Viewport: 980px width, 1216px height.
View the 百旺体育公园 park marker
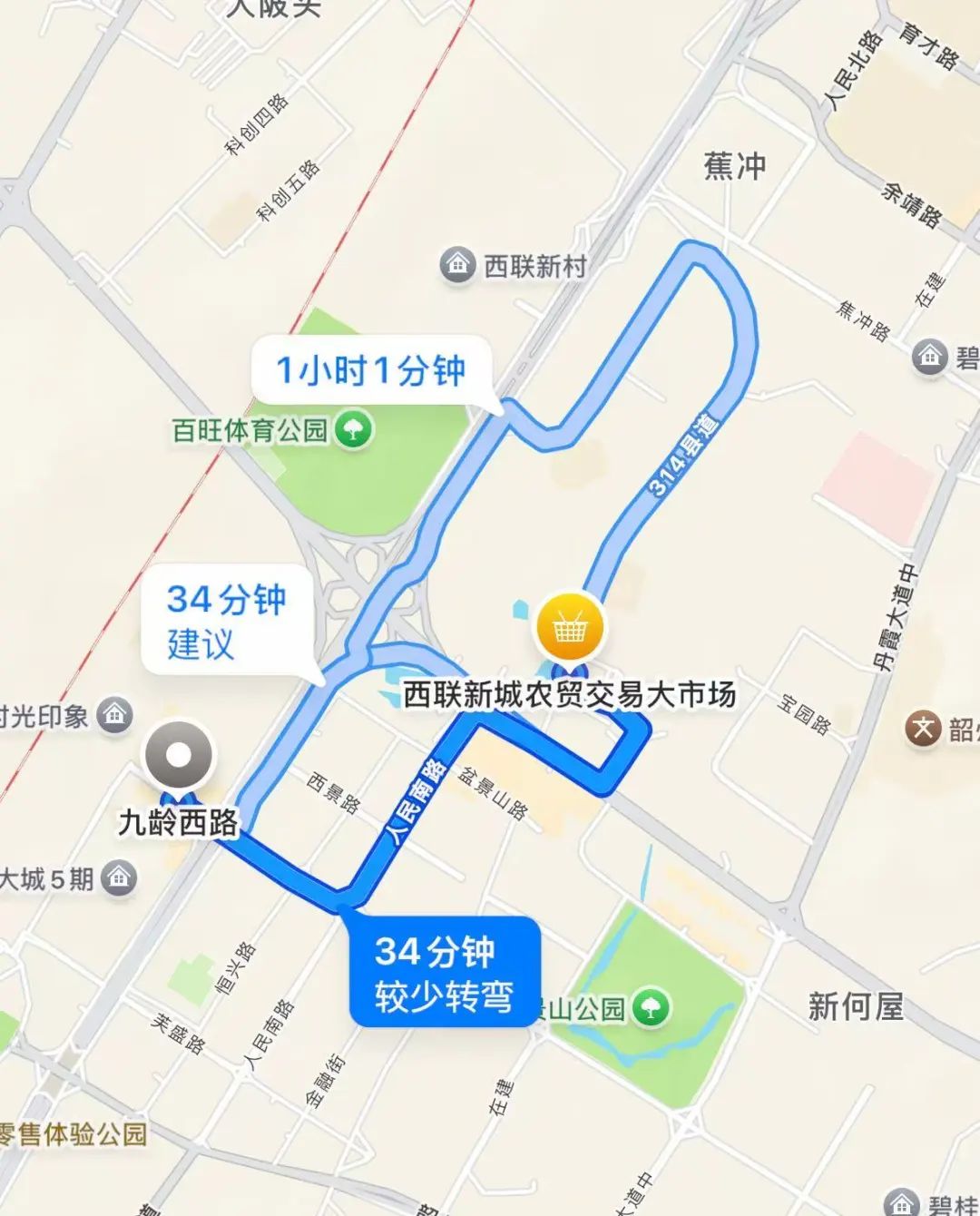click(353, 430)
